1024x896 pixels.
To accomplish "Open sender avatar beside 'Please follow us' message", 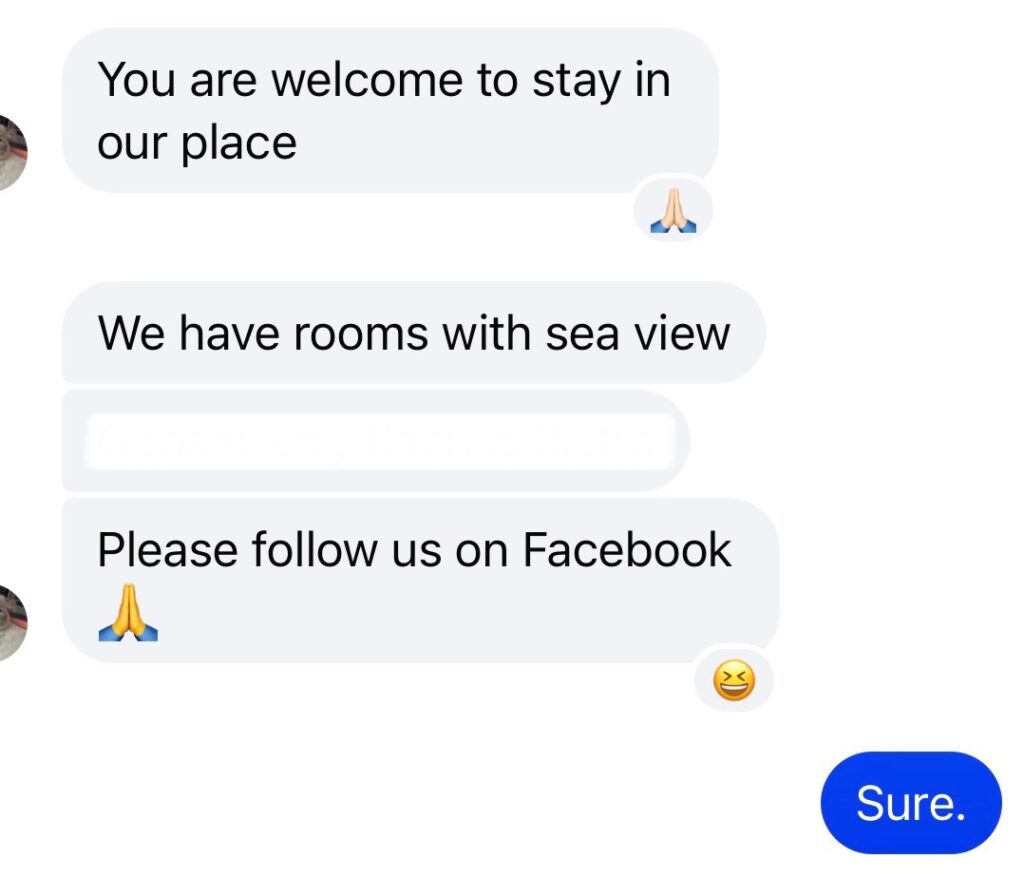I will pyautogui.click(x=11, y=623).
